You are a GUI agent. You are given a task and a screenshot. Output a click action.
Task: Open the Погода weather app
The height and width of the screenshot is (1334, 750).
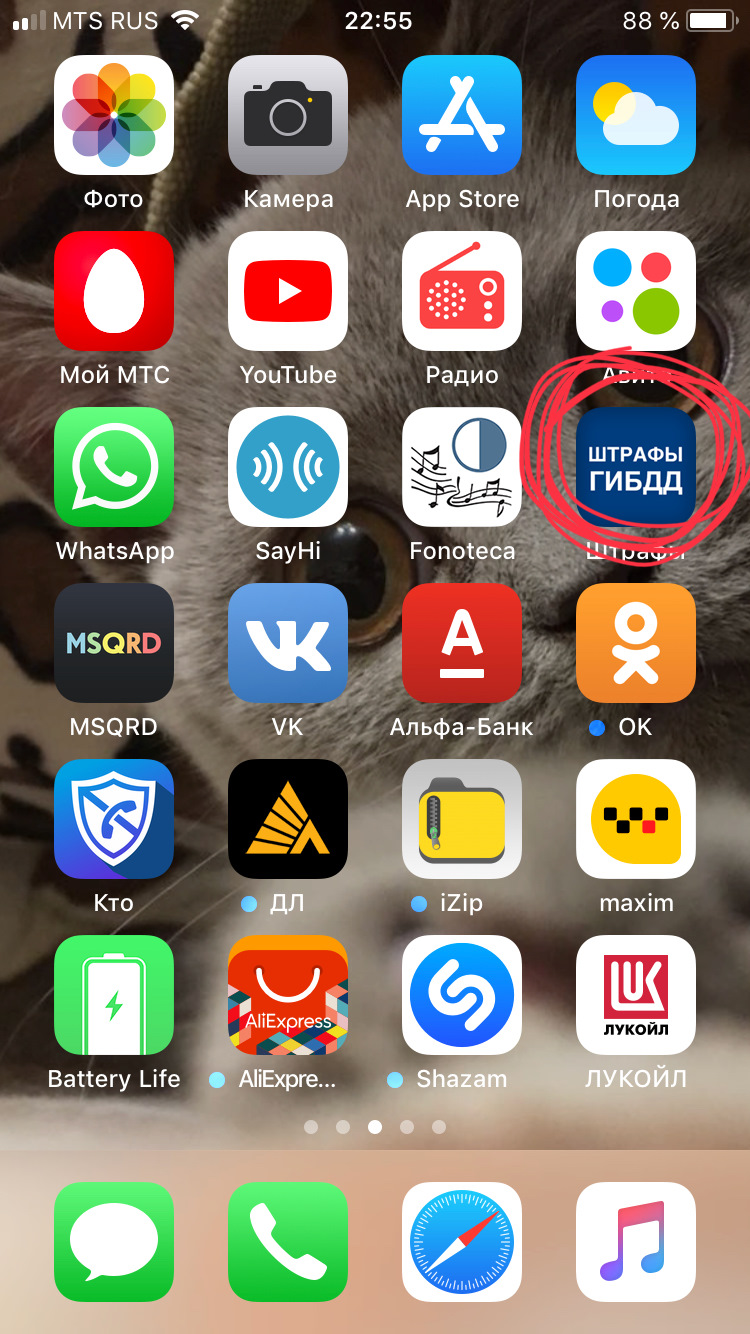636,115
